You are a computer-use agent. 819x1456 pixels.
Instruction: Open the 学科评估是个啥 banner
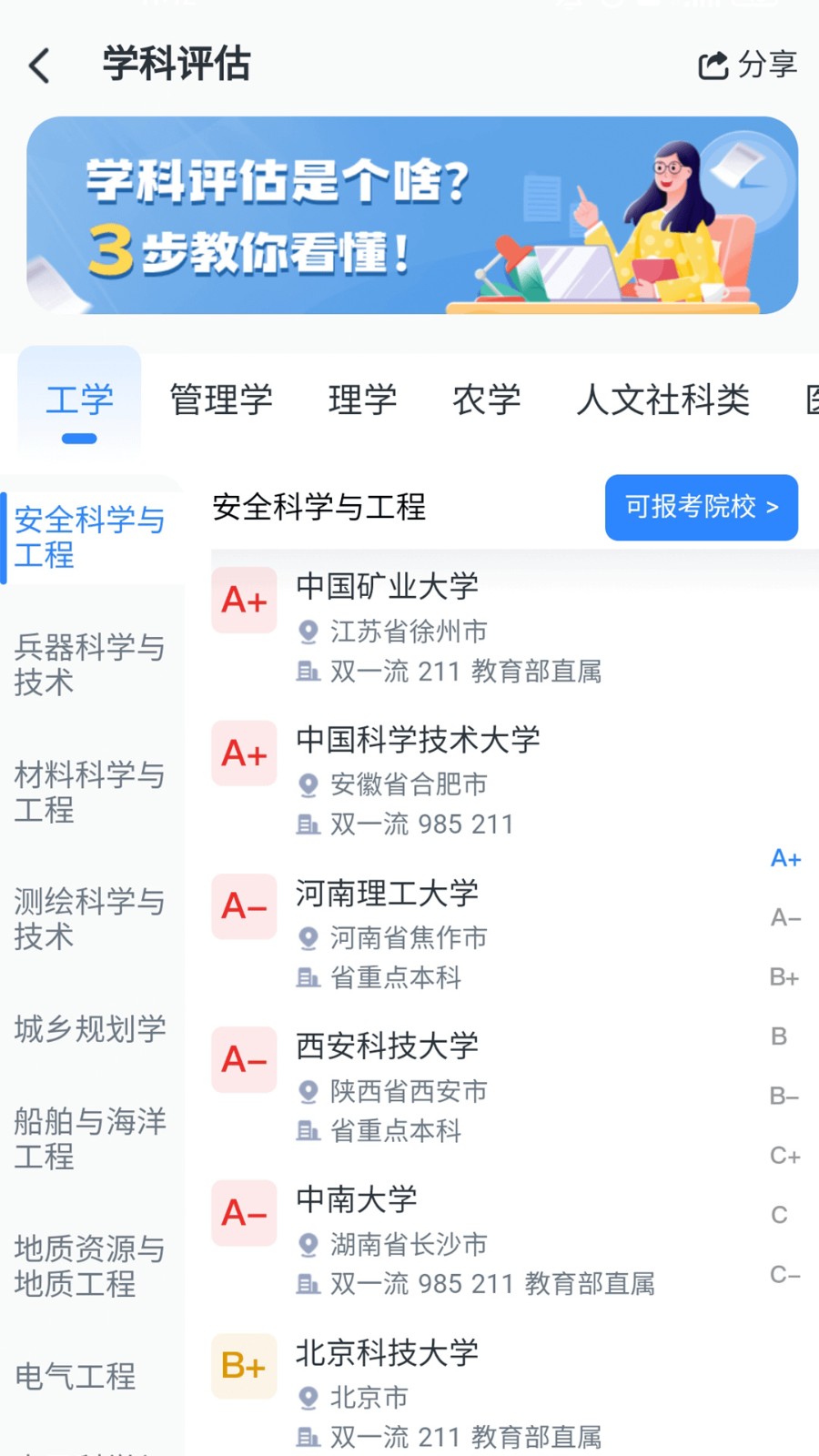(411, 216)
